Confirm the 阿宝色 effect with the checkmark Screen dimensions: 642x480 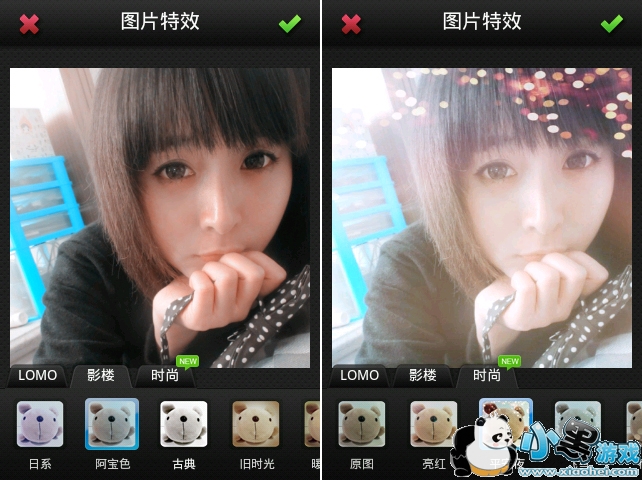click(290, 23)
